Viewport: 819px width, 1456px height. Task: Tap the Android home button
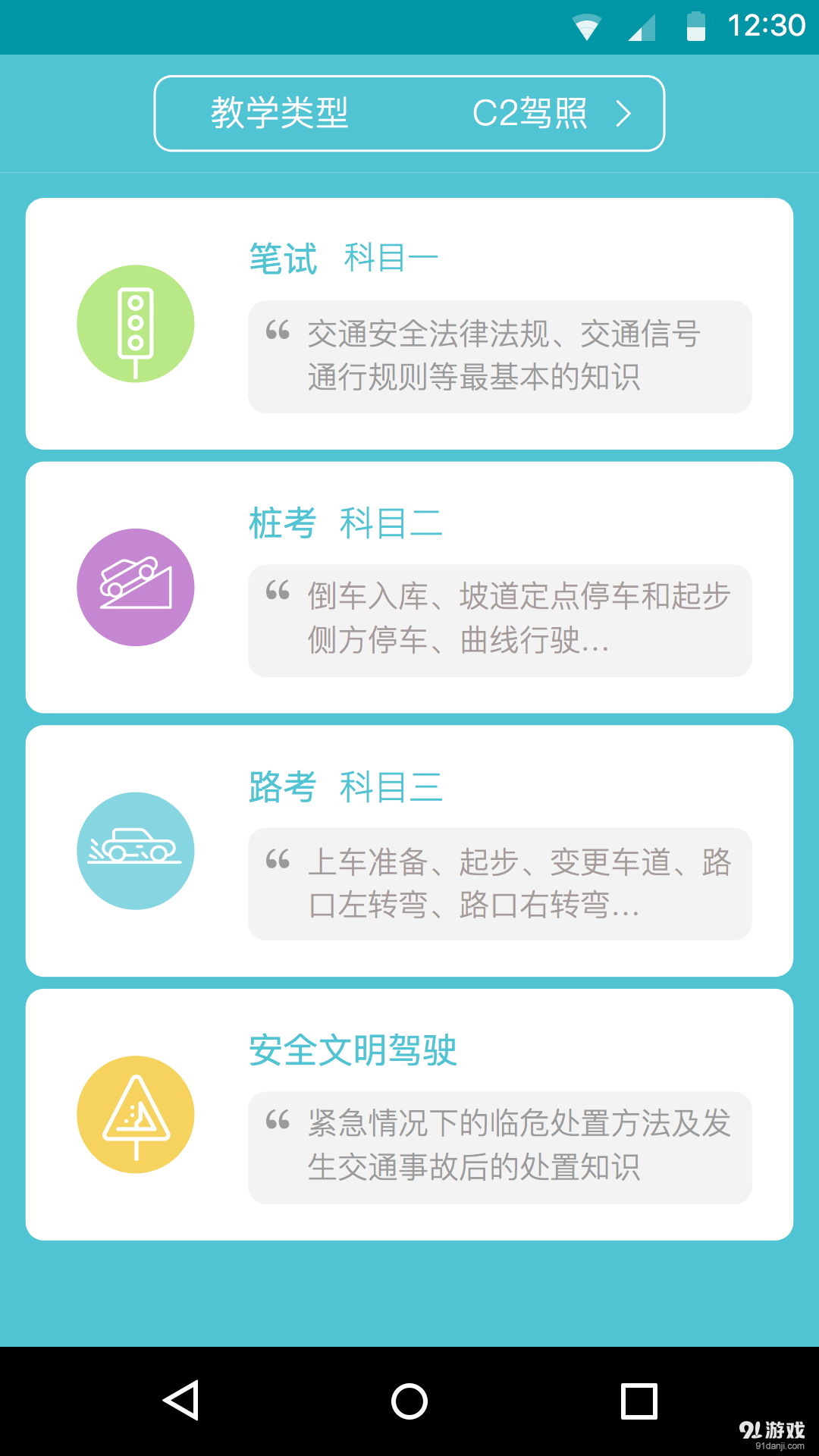[409, 1400]
